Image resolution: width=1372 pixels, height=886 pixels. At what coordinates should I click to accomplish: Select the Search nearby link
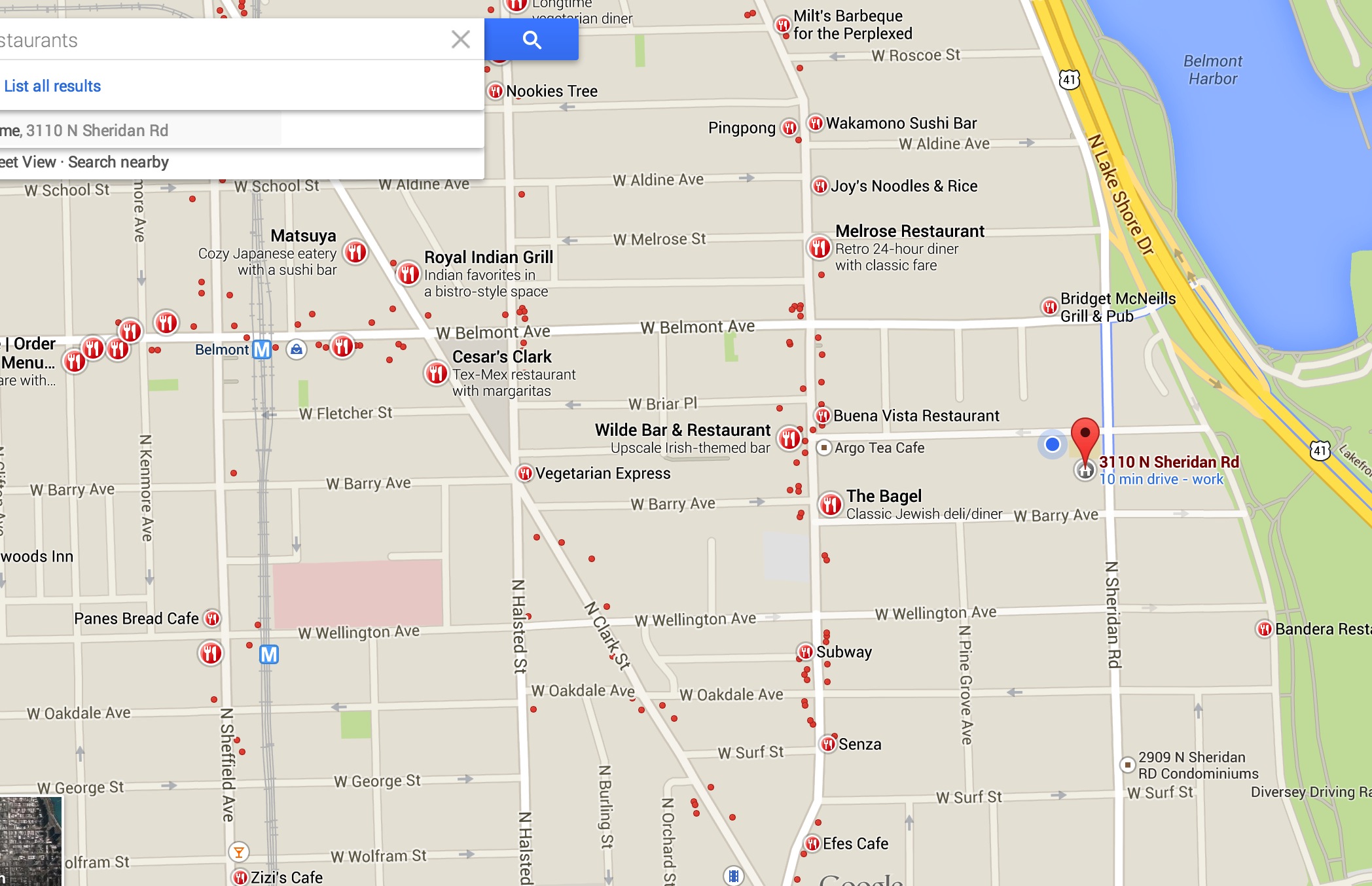coord(118,162)
